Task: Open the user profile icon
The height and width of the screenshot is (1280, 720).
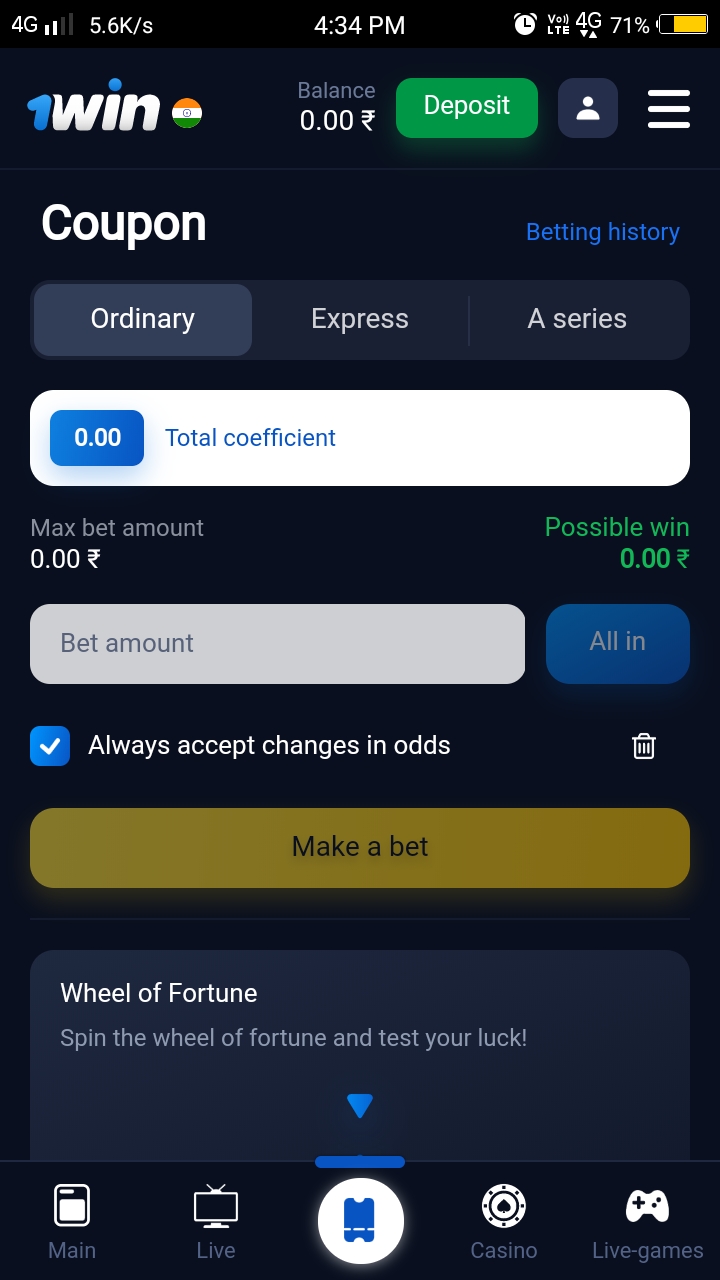Action: 588,108
